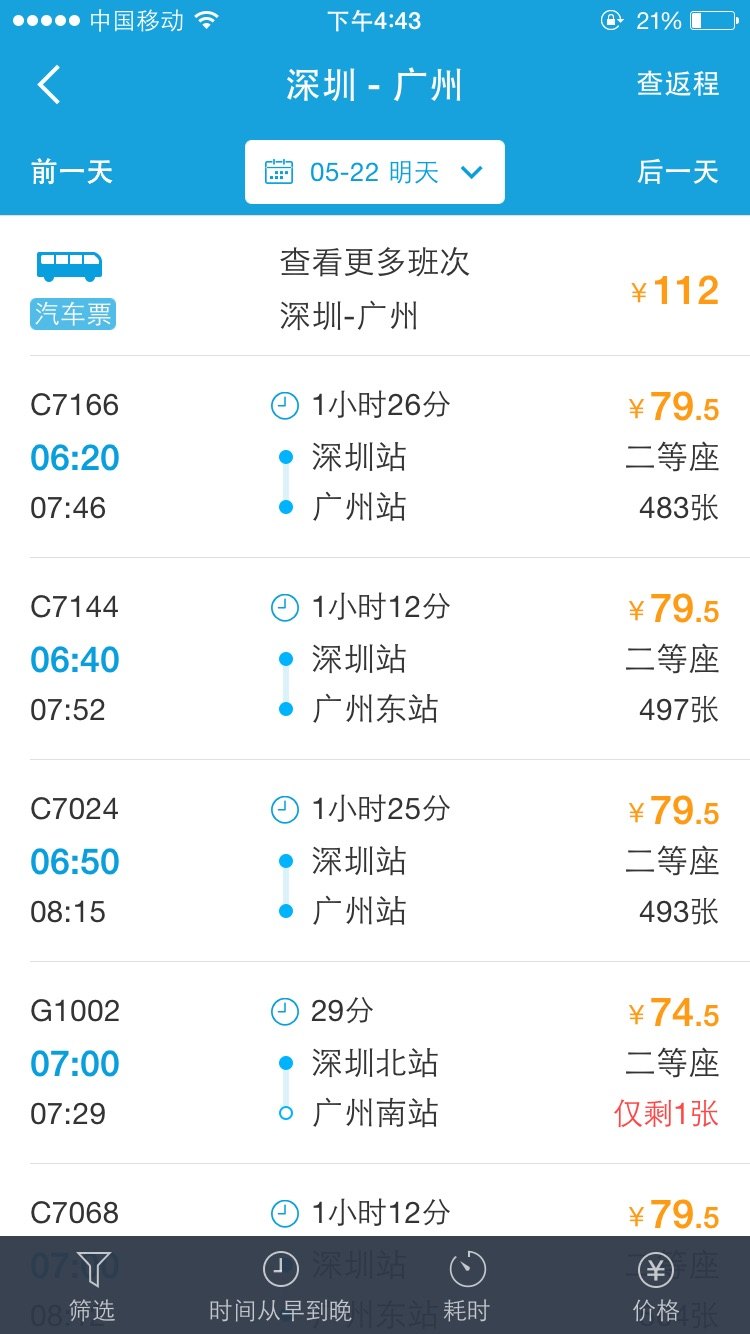Choose train C7024 departing 06:50

click(x=375, y=861)
